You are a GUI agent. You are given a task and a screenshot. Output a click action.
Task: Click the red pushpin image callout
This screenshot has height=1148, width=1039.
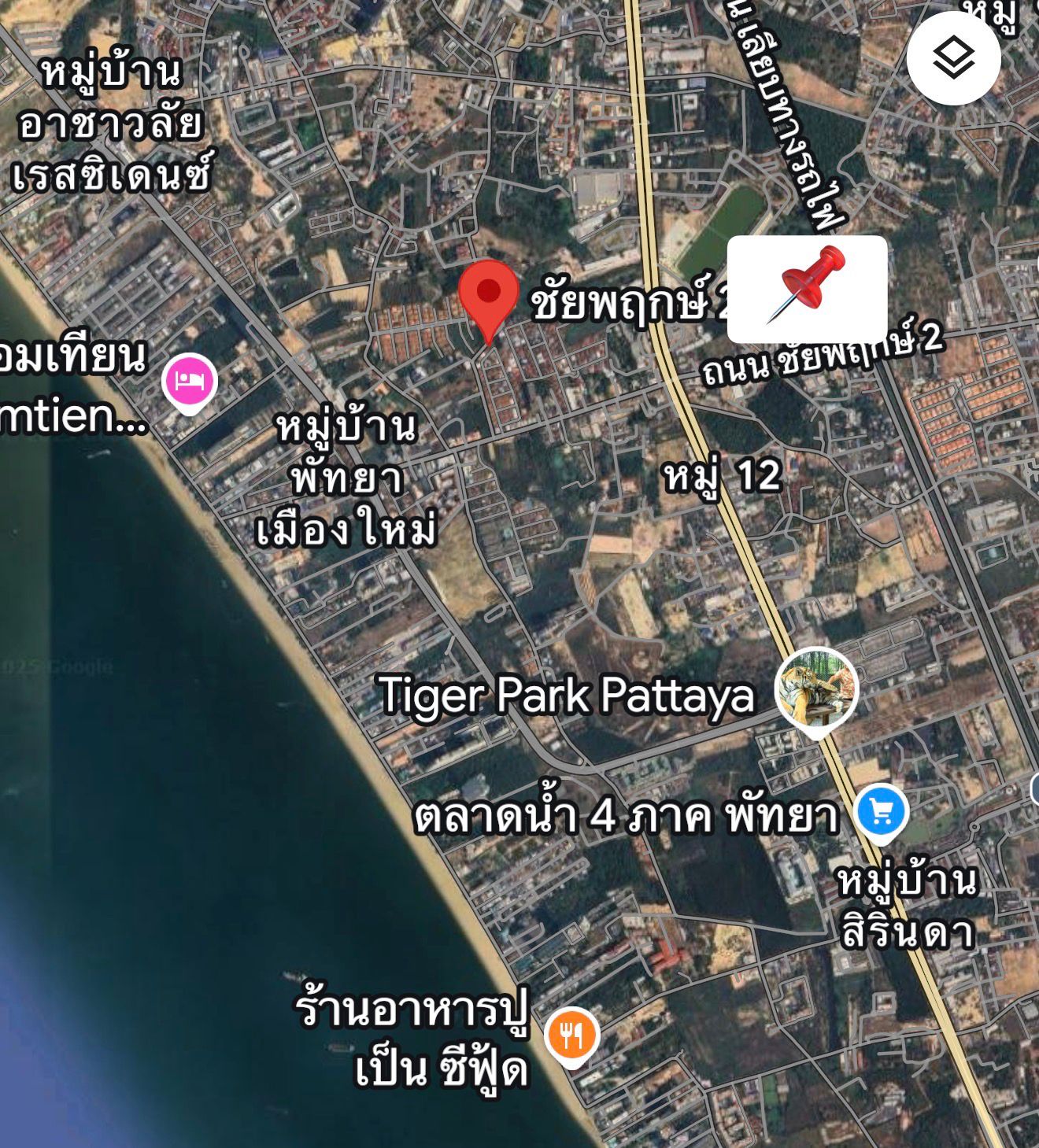809,287
